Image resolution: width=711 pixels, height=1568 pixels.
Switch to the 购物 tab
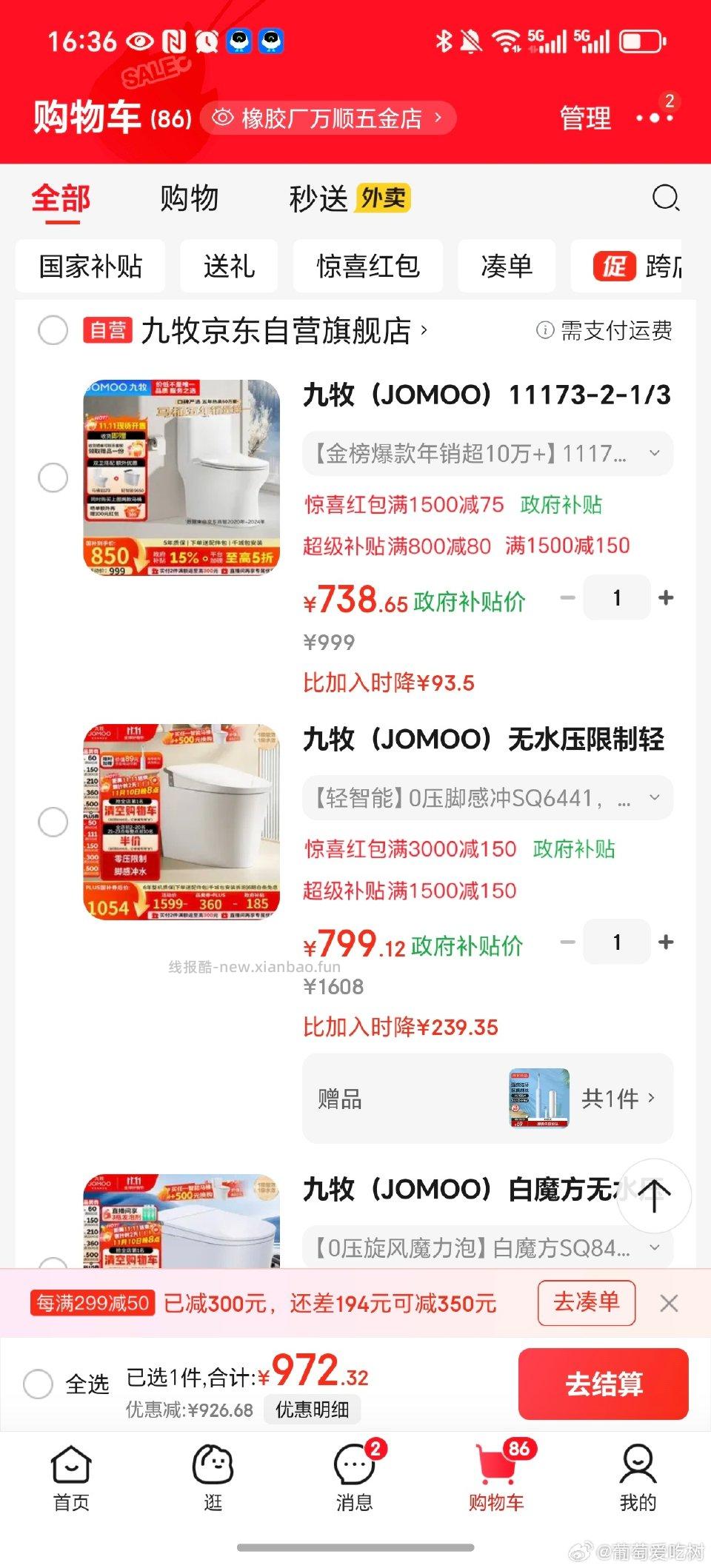pos(187,198)
